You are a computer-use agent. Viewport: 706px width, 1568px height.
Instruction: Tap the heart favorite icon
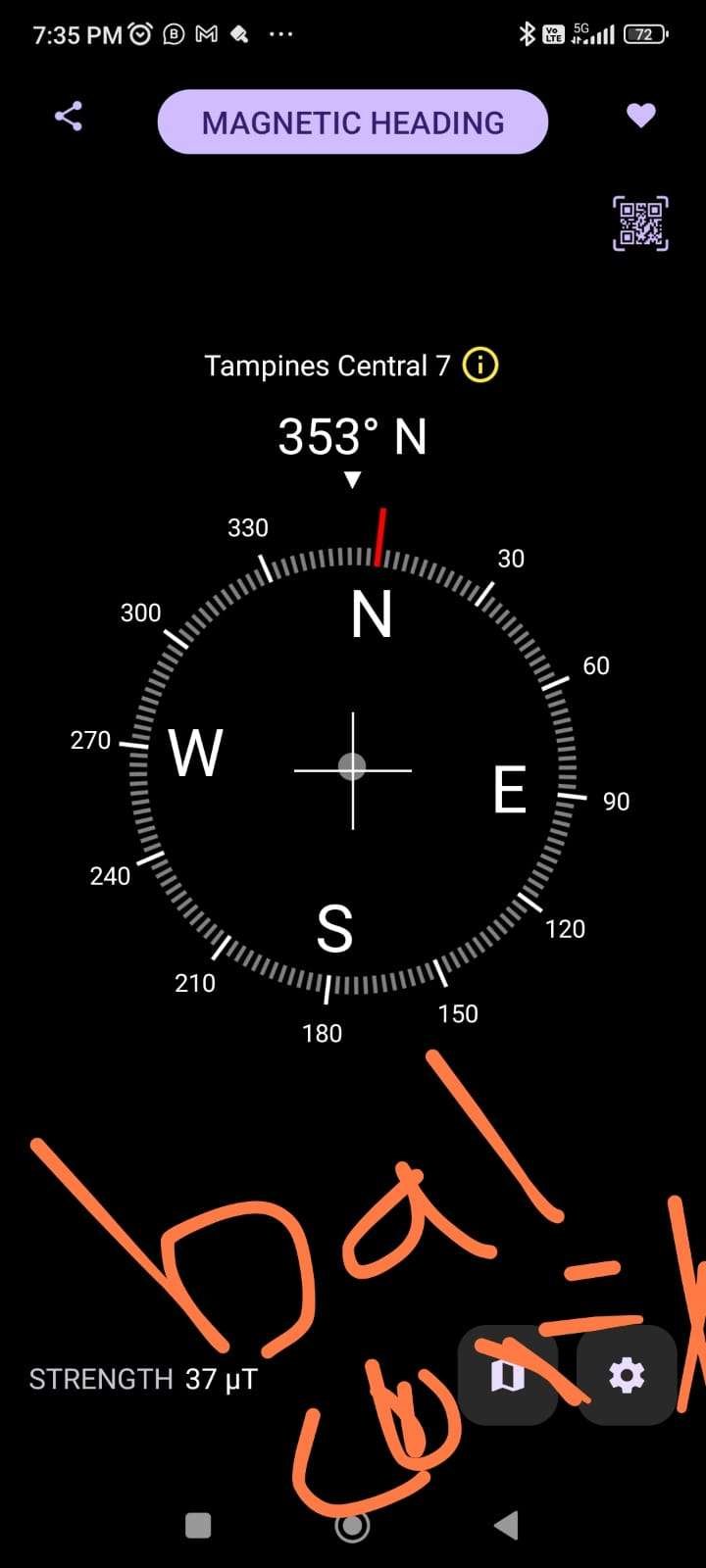(x=640, y=117)
